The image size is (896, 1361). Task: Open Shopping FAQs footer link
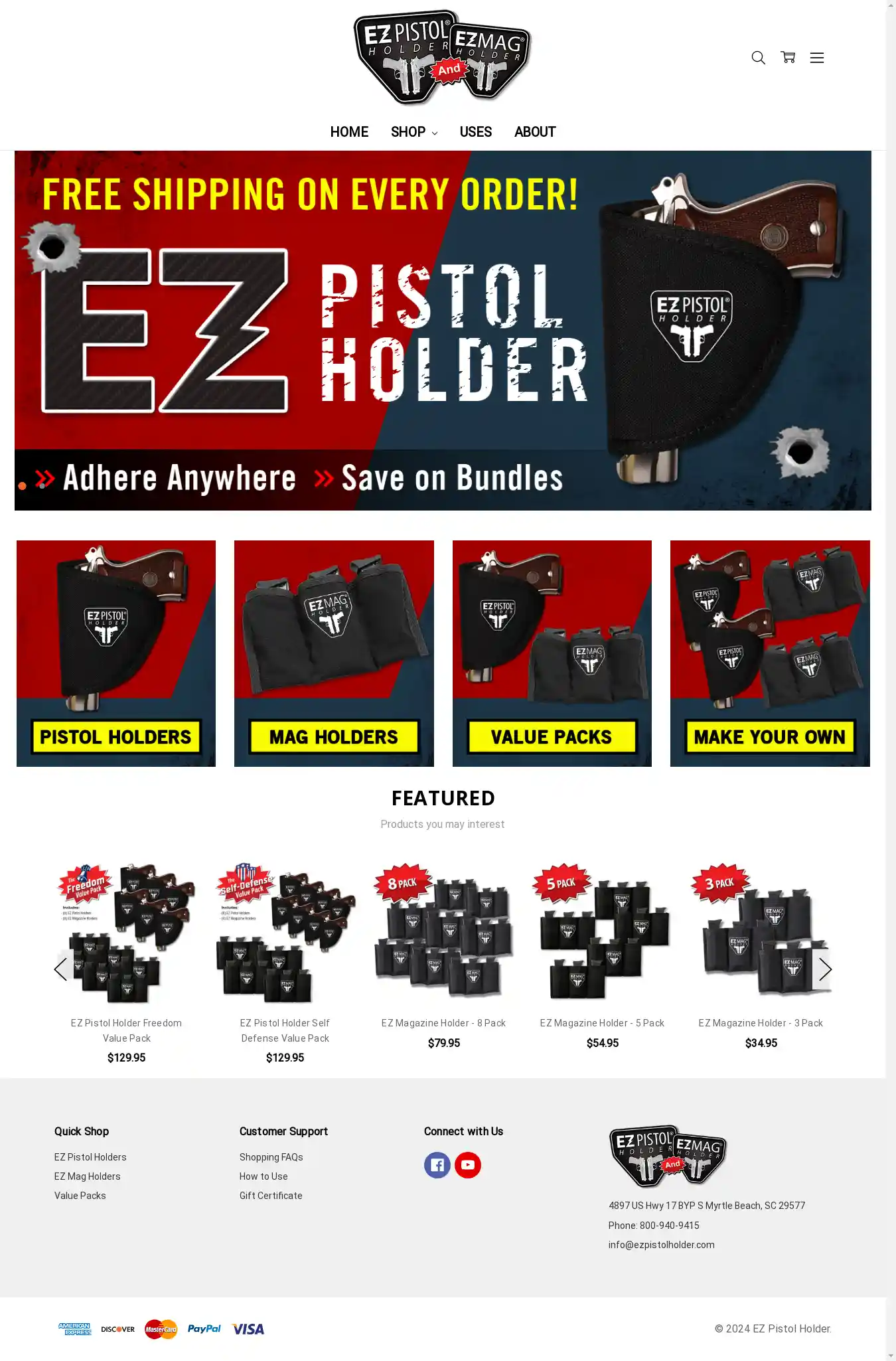(271, 1157)
